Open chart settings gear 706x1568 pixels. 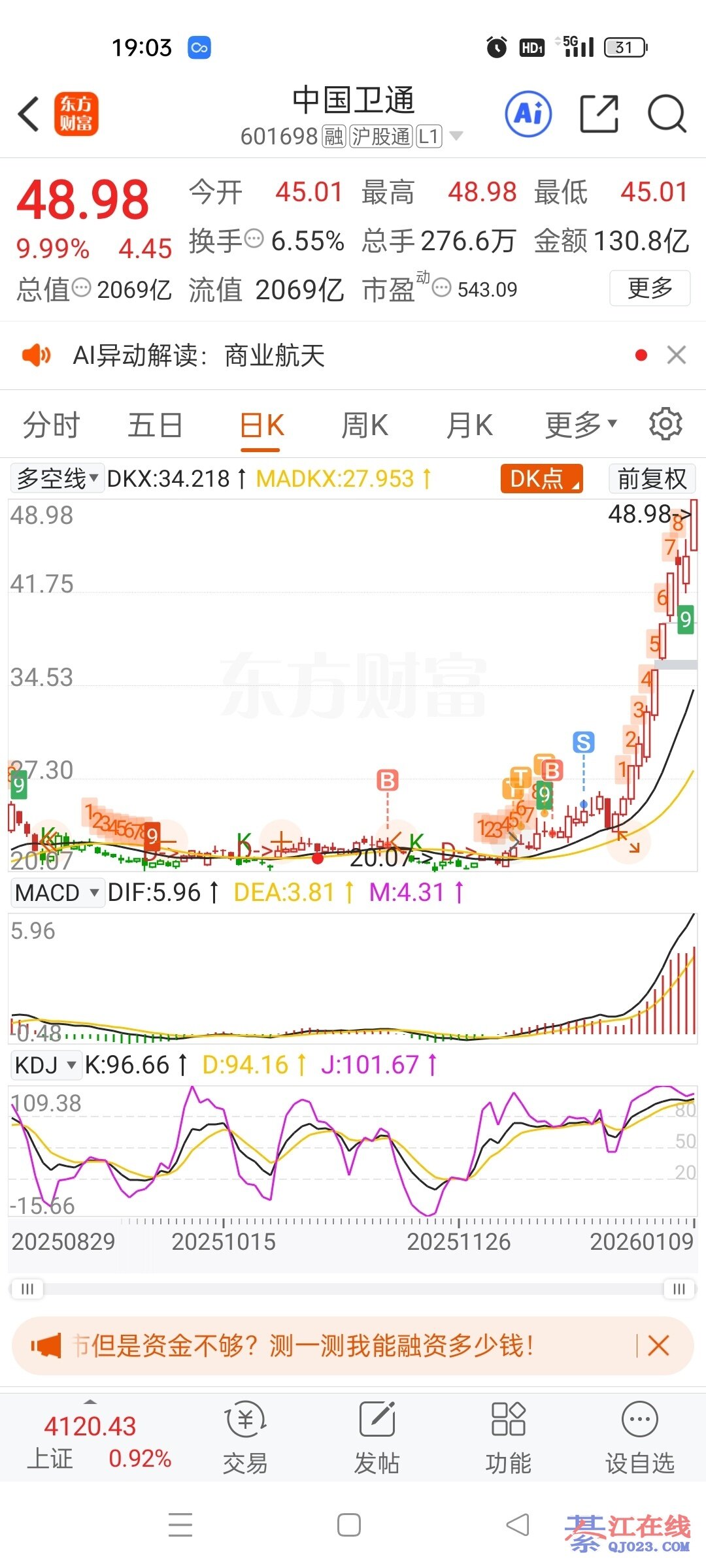(x=665, y=424)
